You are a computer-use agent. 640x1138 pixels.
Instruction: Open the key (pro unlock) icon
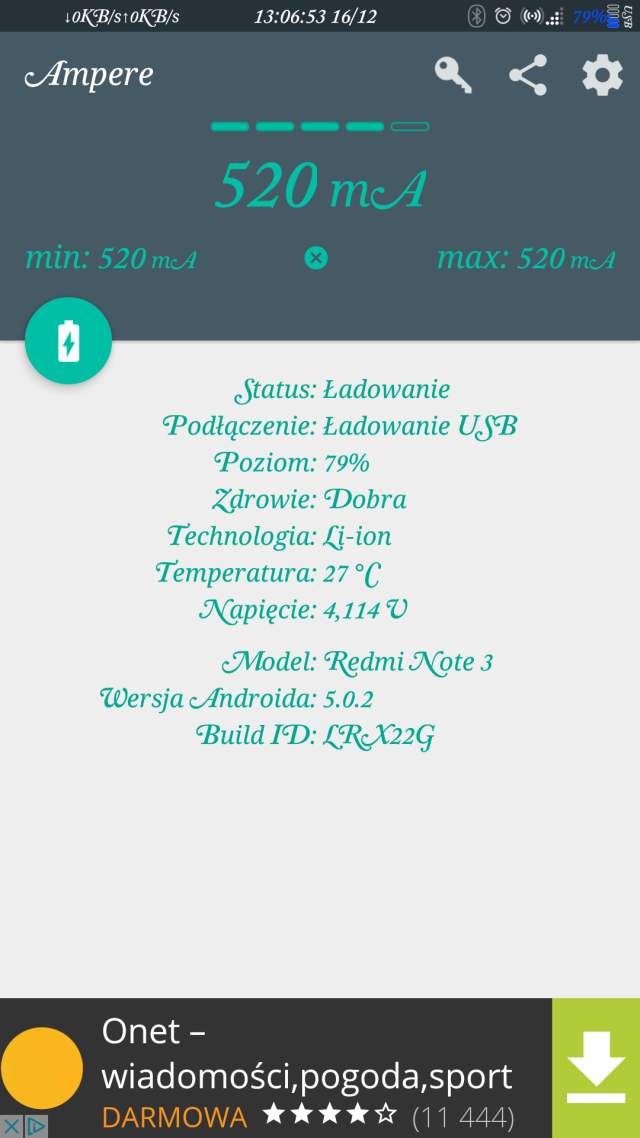coord(452,75)
